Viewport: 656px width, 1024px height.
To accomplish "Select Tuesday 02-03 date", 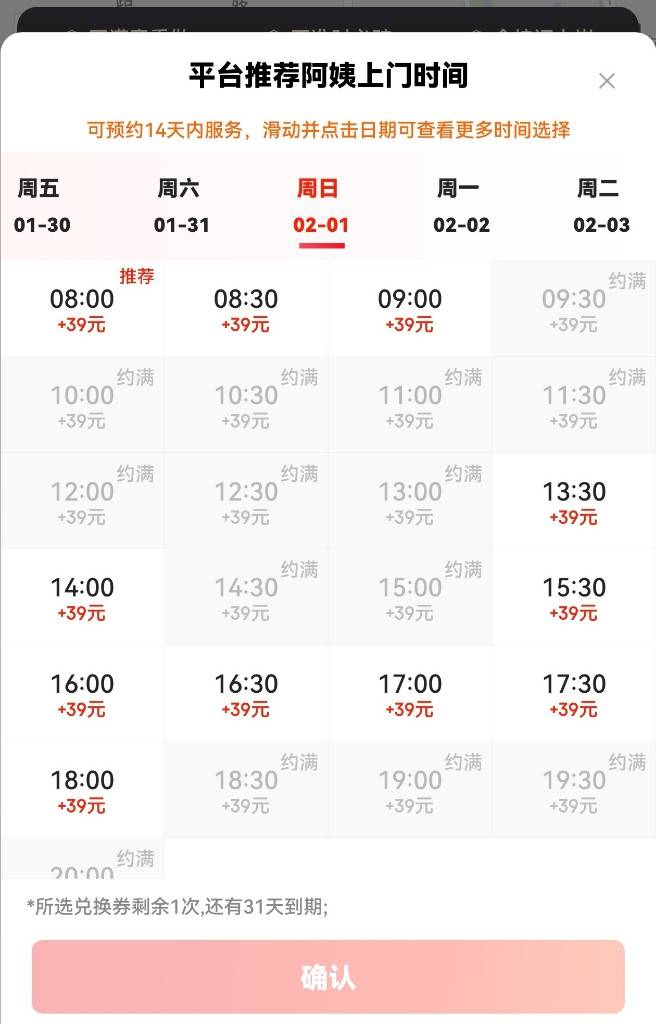I will [601, 206].
